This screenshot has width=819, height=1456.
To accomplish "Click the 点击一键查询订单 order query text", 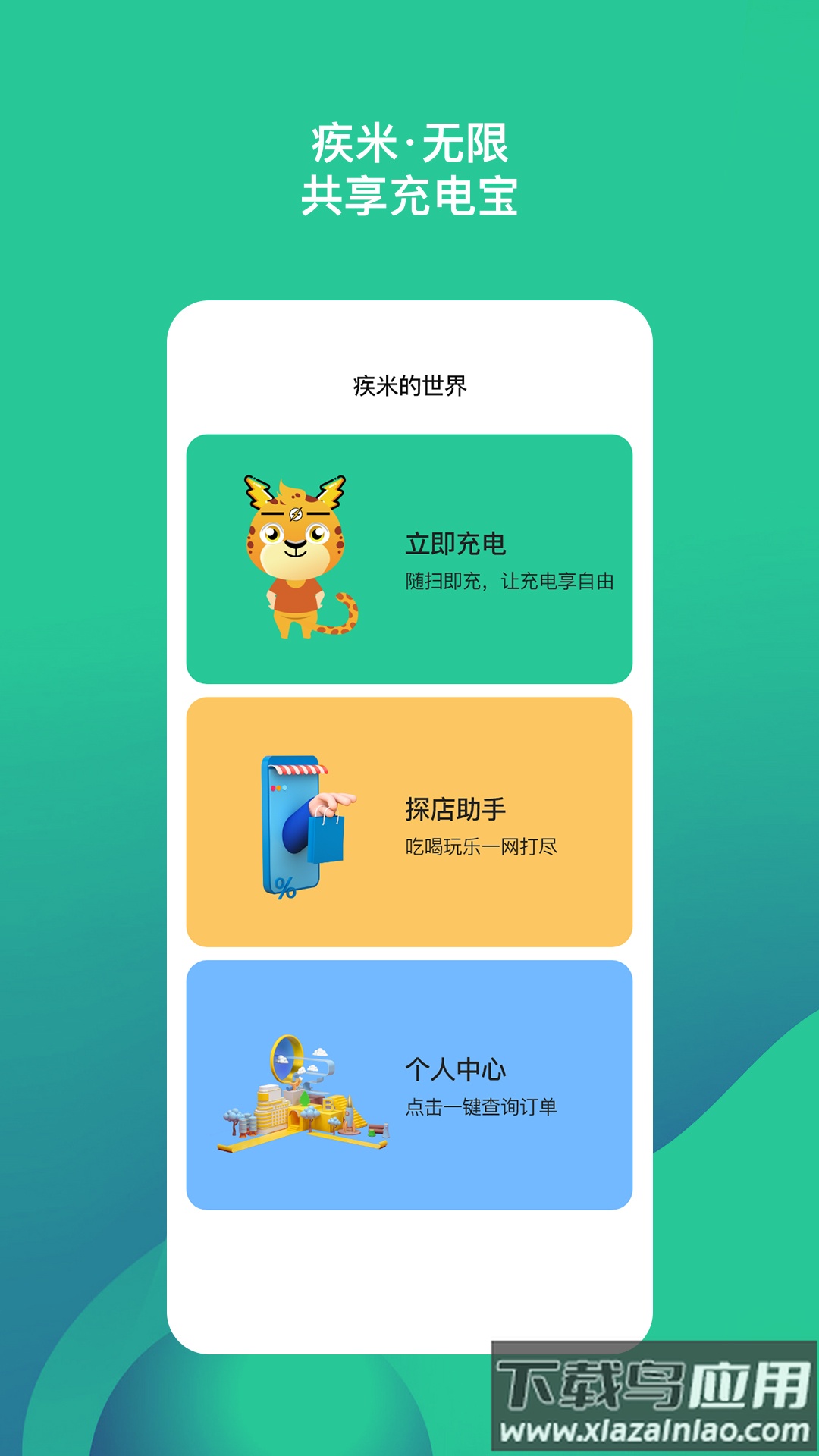I will [483, 1107].
